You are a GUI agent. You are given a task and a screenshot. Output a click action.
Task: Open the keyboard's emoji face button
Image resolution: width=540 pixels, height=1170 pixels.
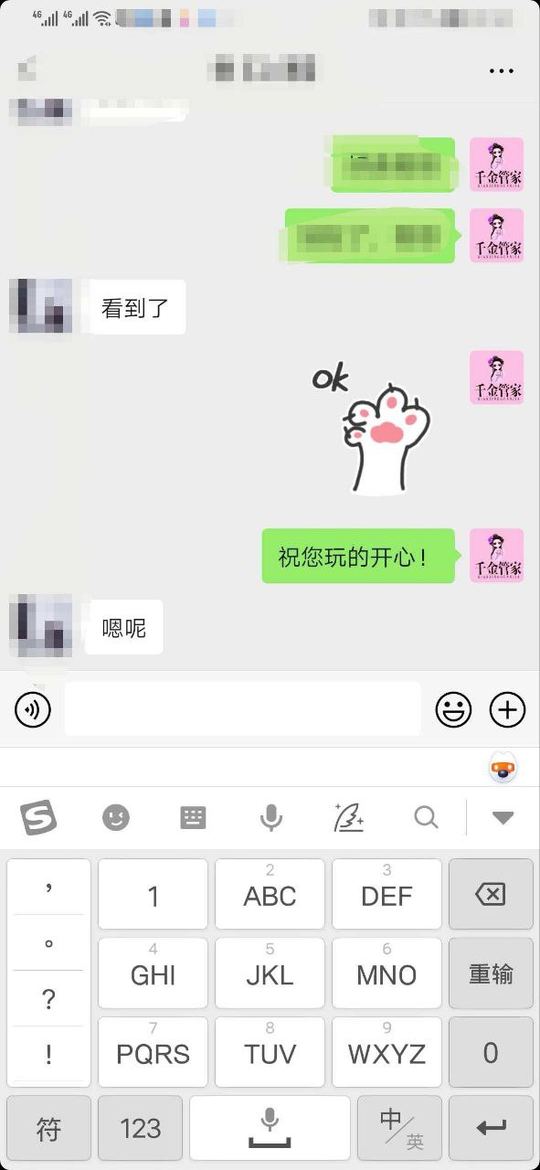(x=116, y=818)
